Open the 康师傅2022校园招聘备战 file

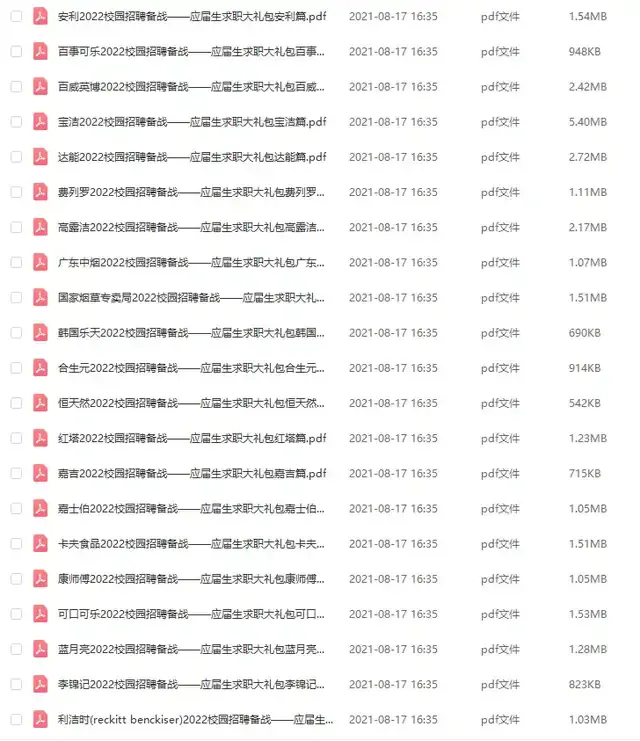tap(192, 578)
